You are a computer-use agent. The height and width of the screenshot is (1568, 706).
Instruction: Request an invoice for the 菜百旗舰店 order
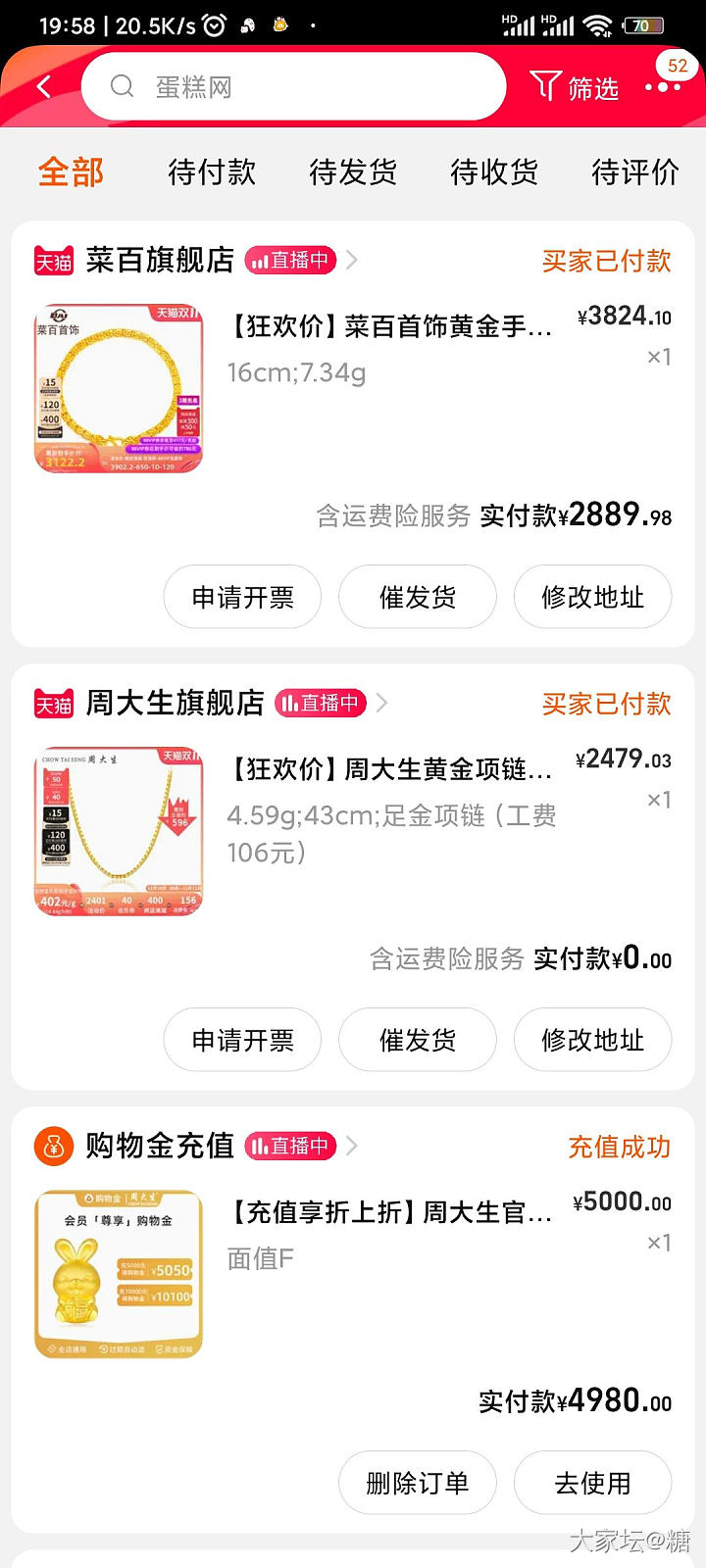242,597
